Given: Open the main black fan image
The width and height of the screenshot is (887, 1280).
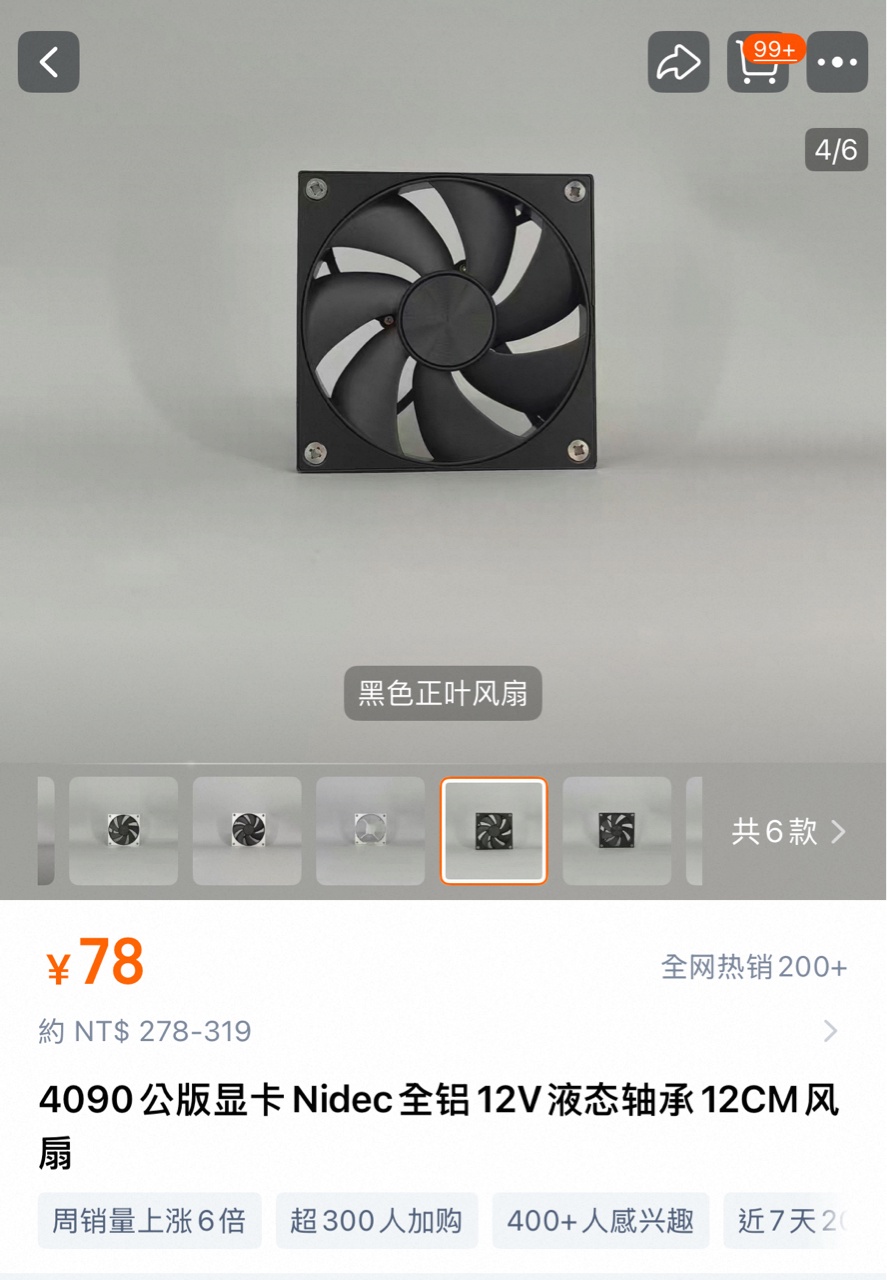Looking at the screenshot, I should pyautogui.click(x=445, y=322).
